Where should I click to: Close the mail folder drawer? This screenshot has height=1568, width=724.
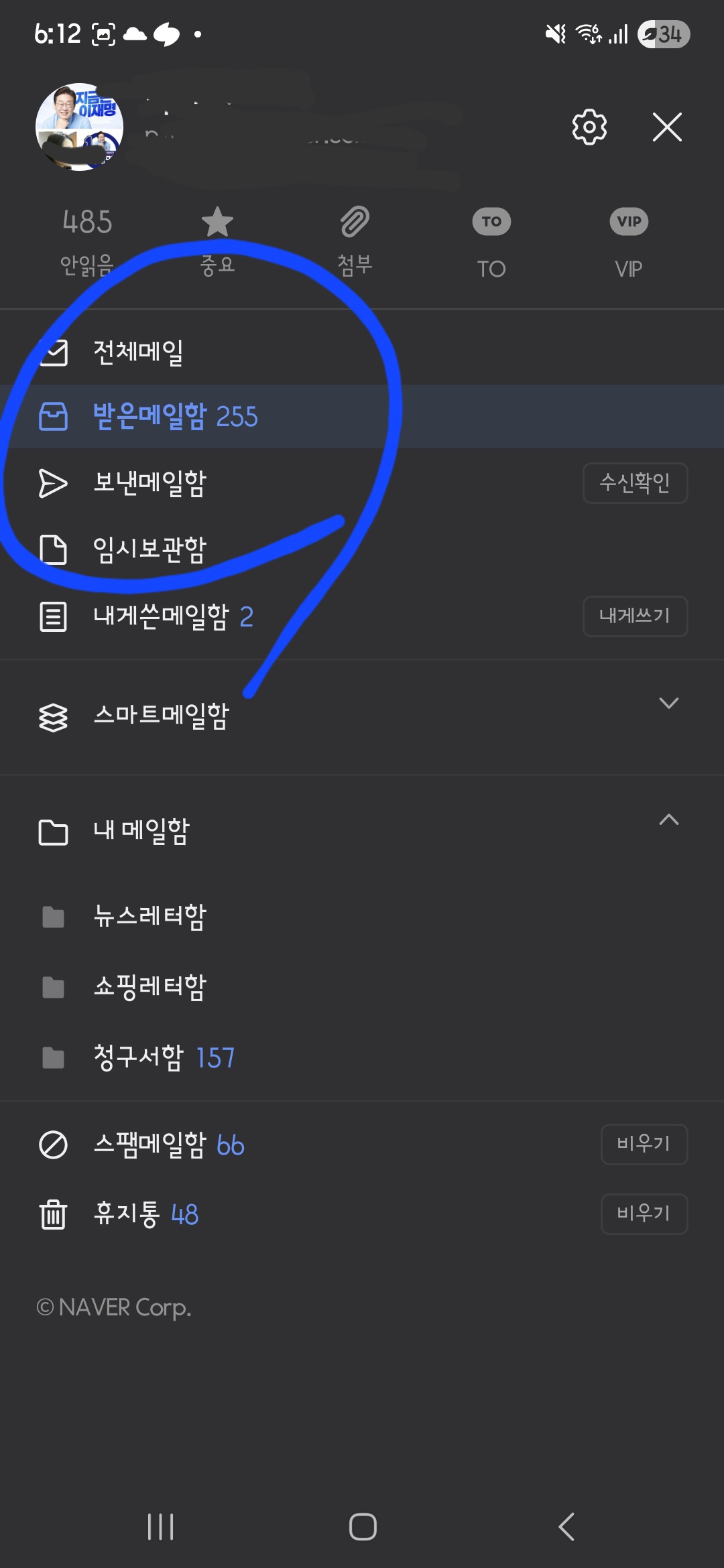667,127
